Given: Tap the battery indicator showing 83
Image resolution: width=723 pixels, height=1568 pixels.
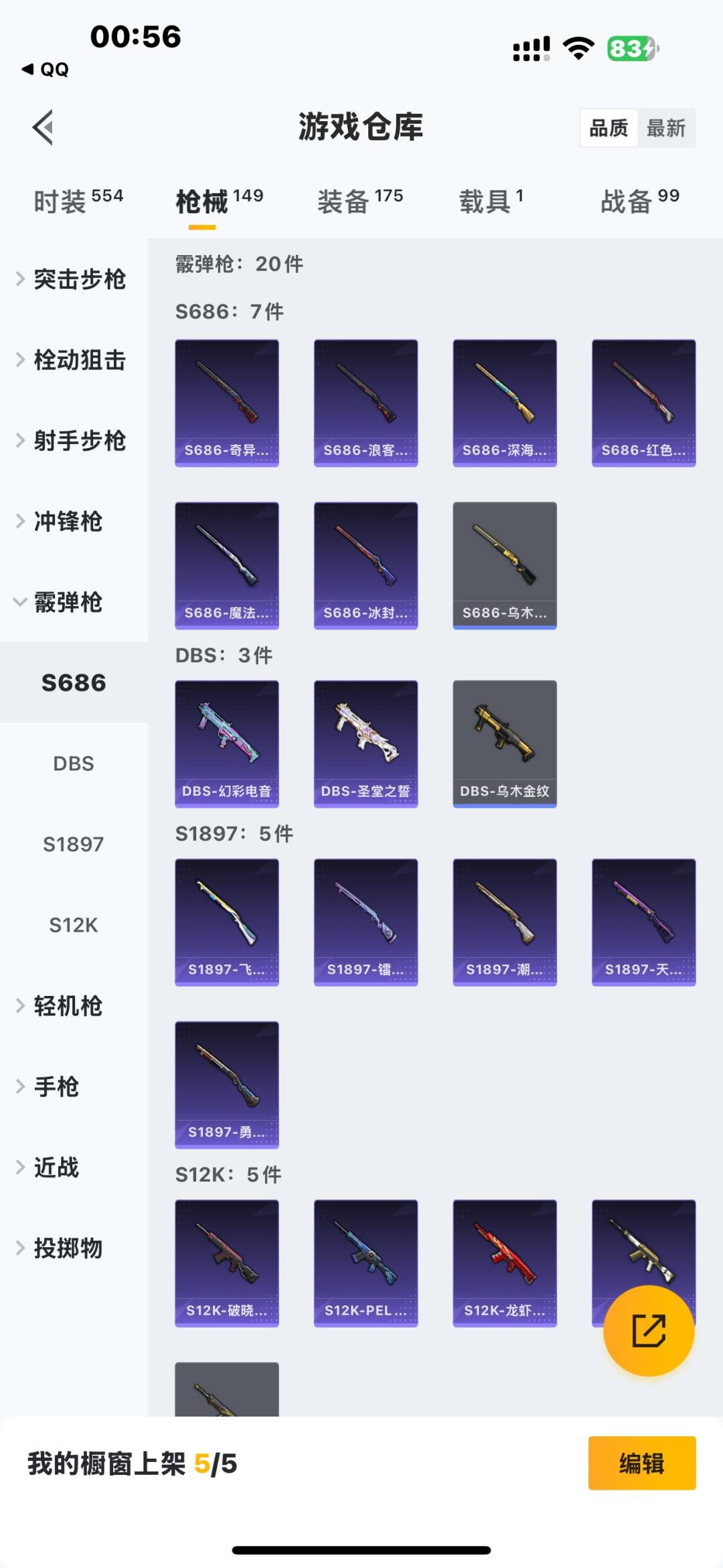Looking at the screenshot, I should (630, 46).
